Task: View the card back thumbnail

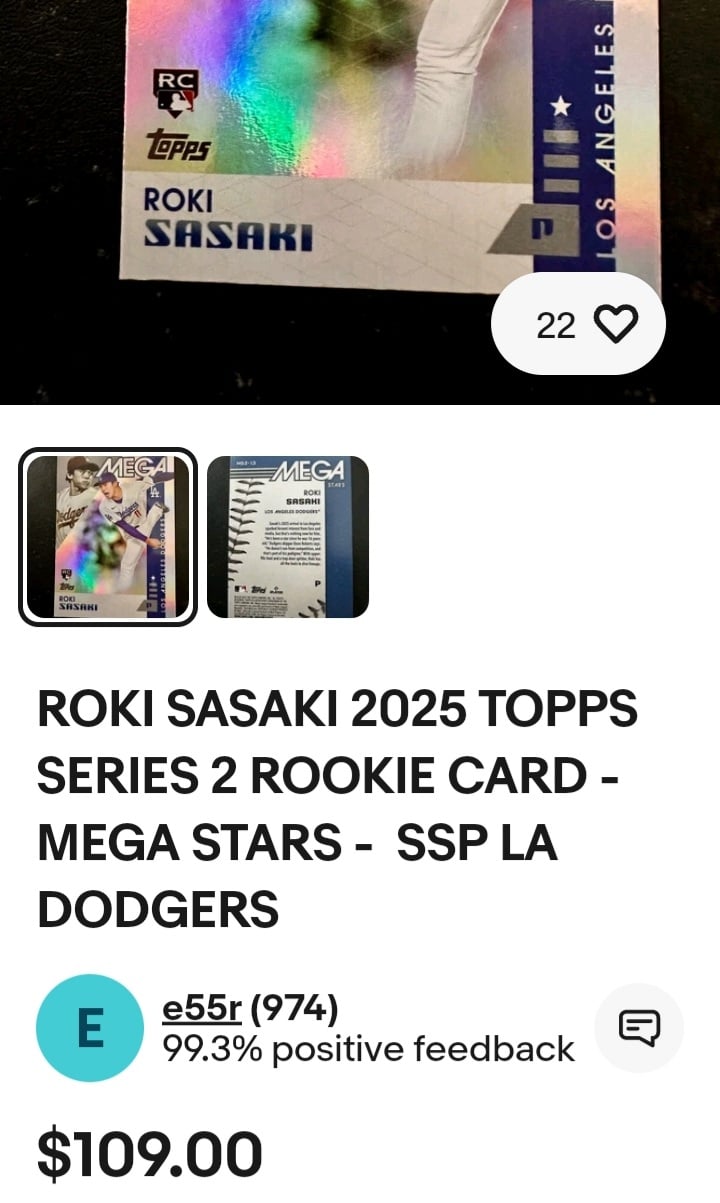Action: point(288,537)
